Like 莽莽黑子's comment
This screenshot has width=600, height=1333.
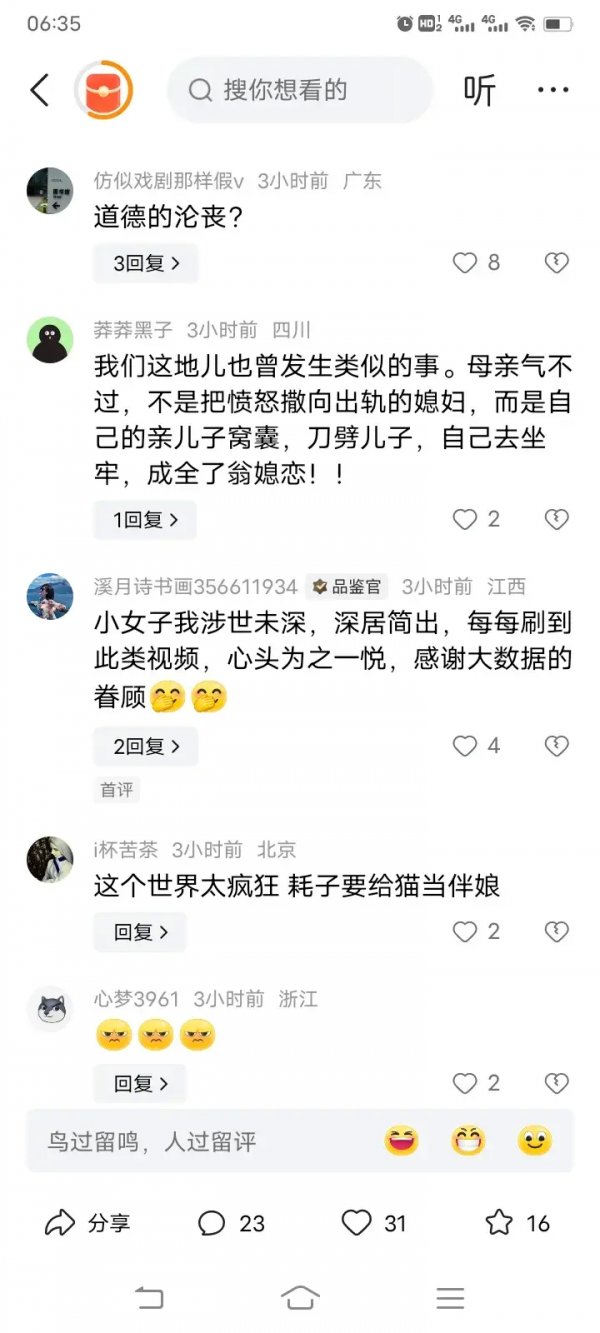[x=465, y=520]
